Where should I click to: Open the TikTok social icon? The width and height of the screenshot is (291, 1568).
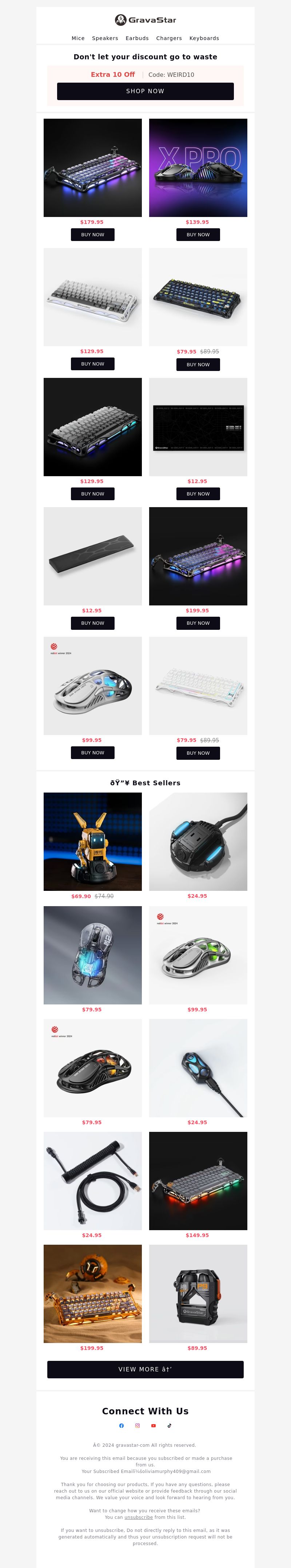point(169,1426)
